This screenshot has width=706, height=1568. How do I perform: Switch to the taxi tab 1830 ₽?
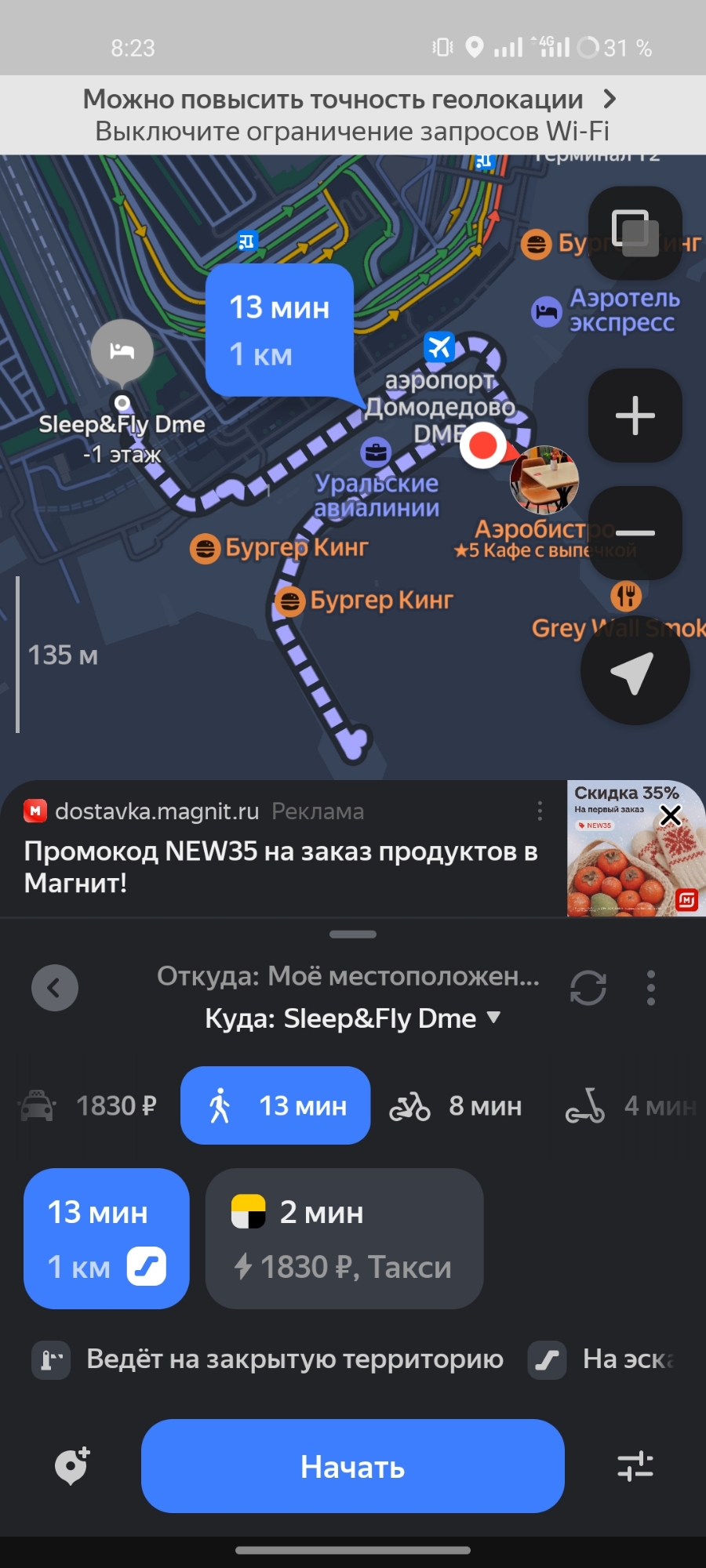[x=88, y=1106]
